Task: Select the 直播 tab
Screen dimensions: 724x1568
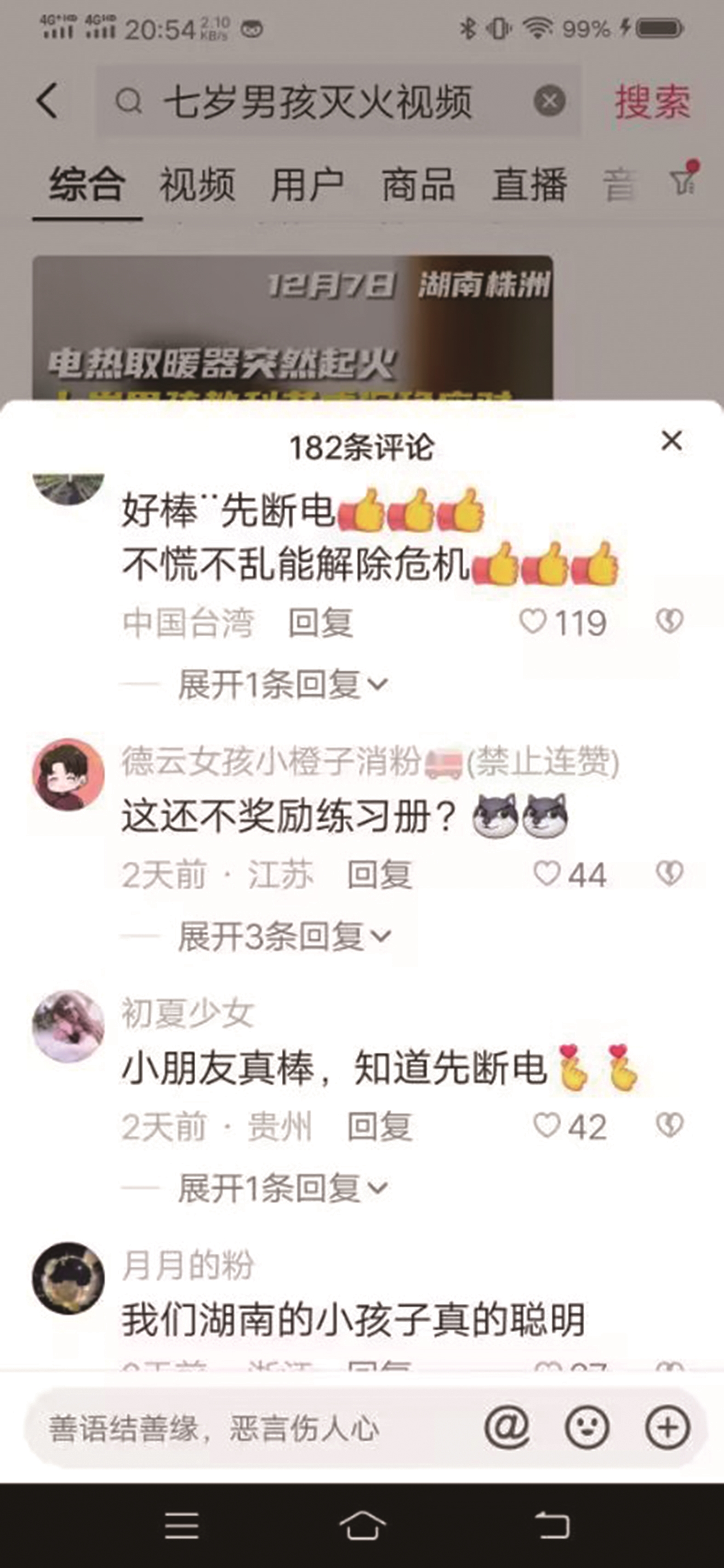Action: point(529,184)
